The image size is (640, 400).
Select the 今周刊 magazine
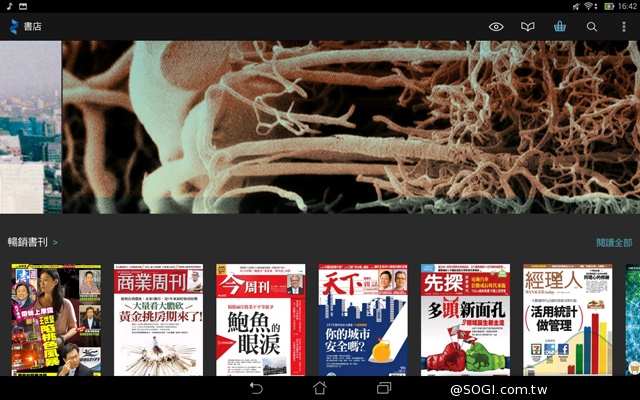pyautogui.click(x=260, y=319)
